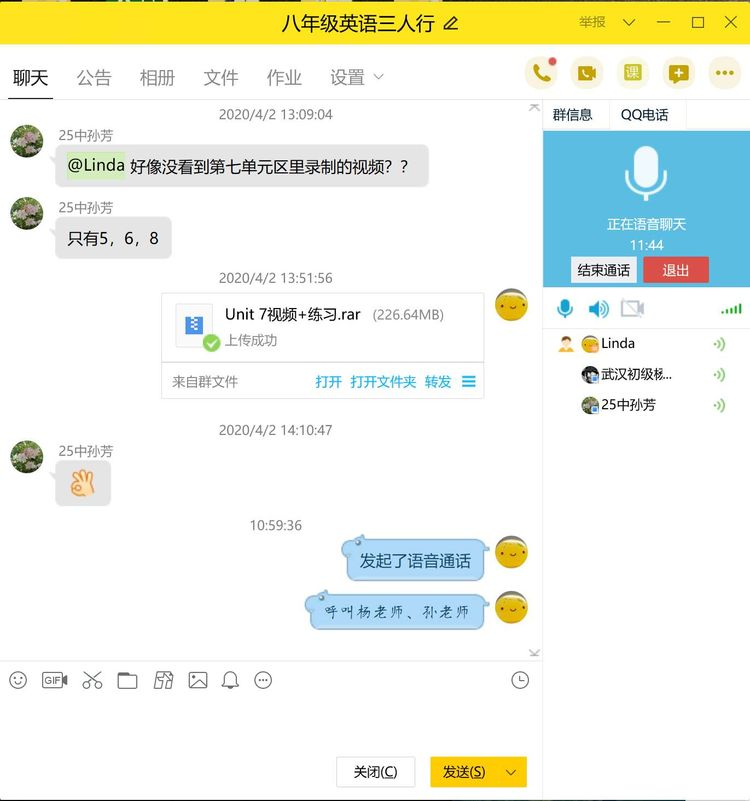Forward the file with 转发
Image resolution: width=750 pixels, height=801 pixels.
pyautogui.click(x=438, y=382)
